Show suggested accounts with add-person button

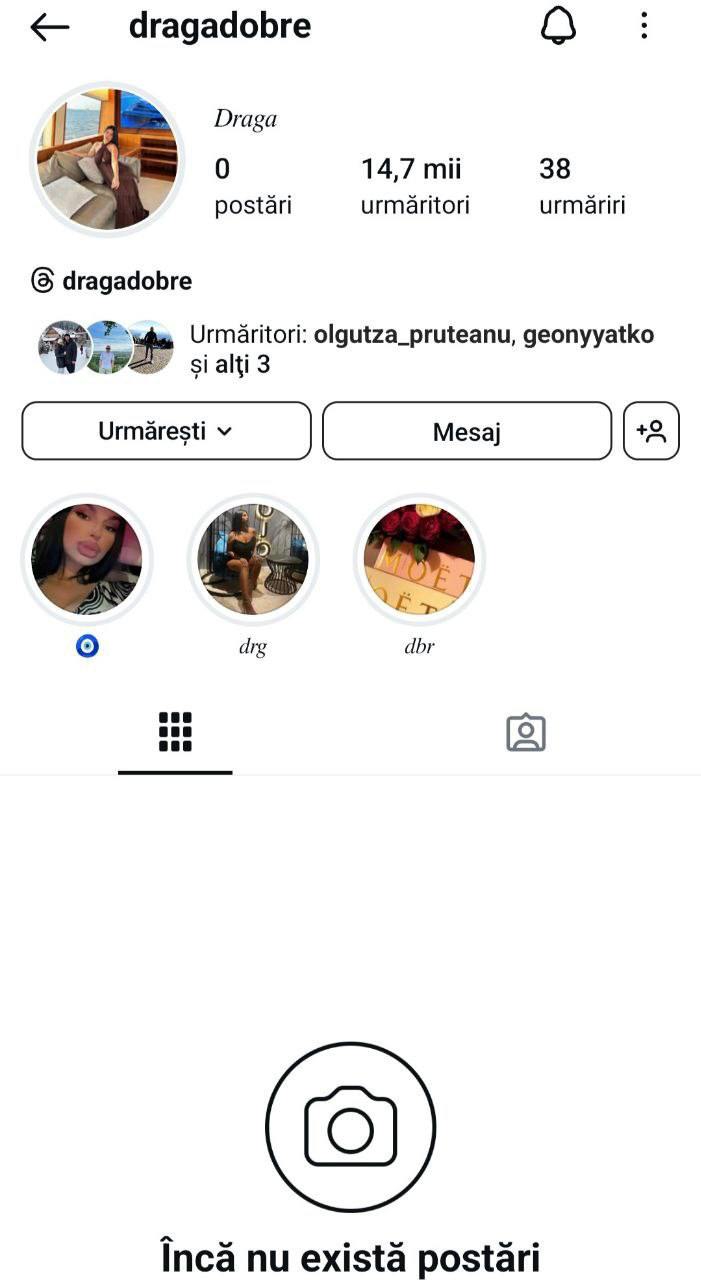point(651,431)
